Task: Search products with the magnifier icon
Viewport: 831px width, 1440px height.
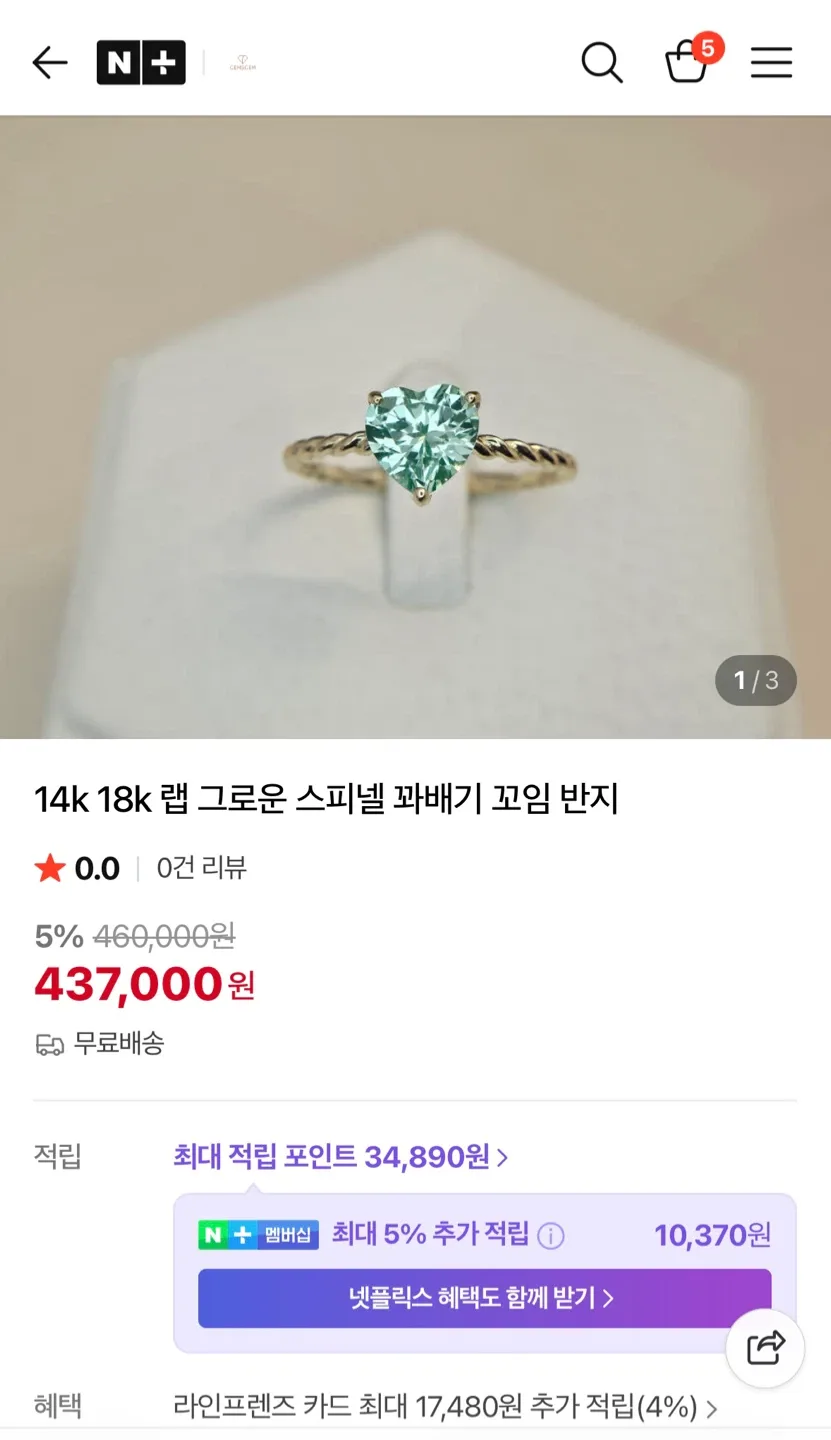Action: click(x=602, y=63)
